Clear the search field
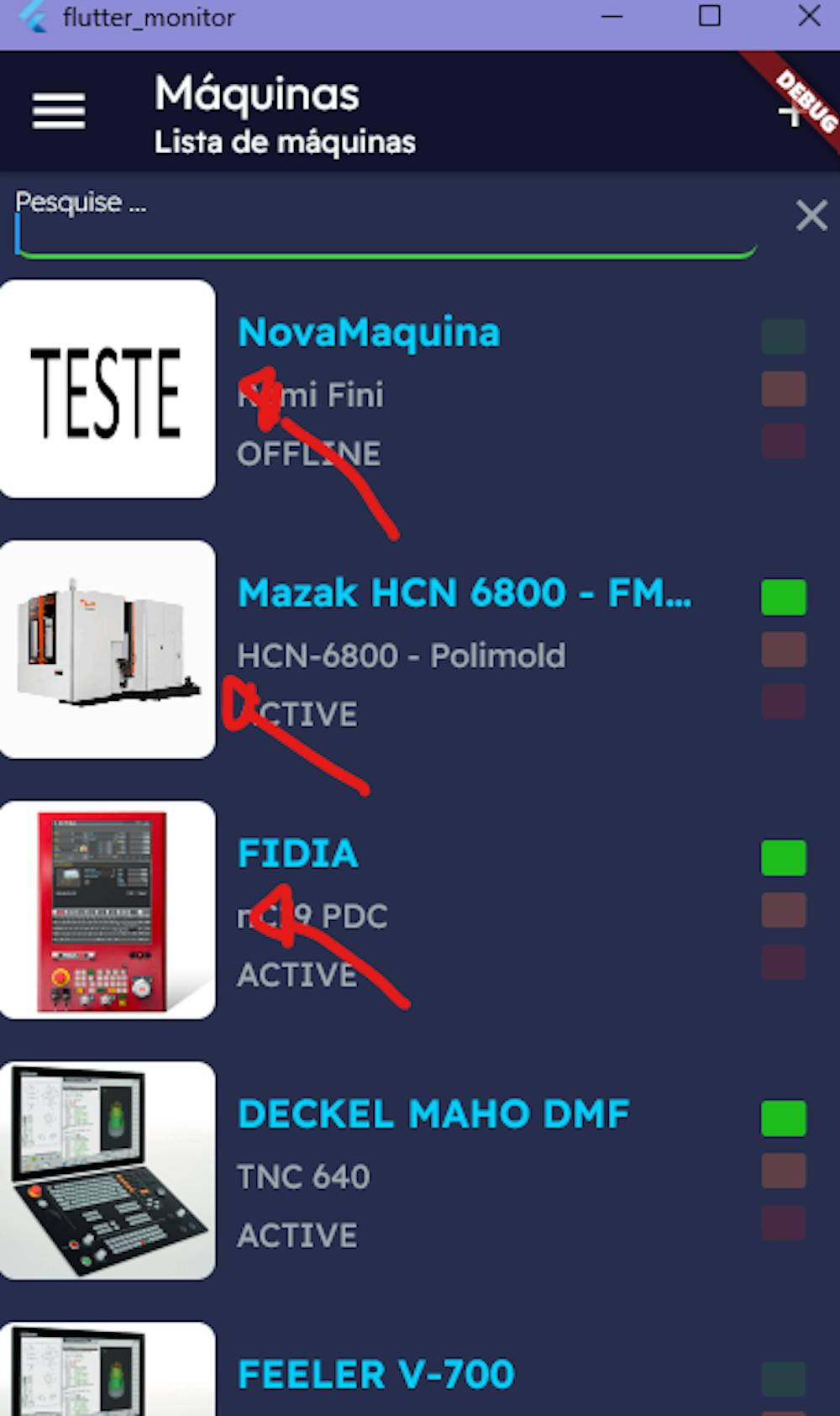The width and height of the screenshot is (840, 1416). pyautogui.click(x=811, y=216)
